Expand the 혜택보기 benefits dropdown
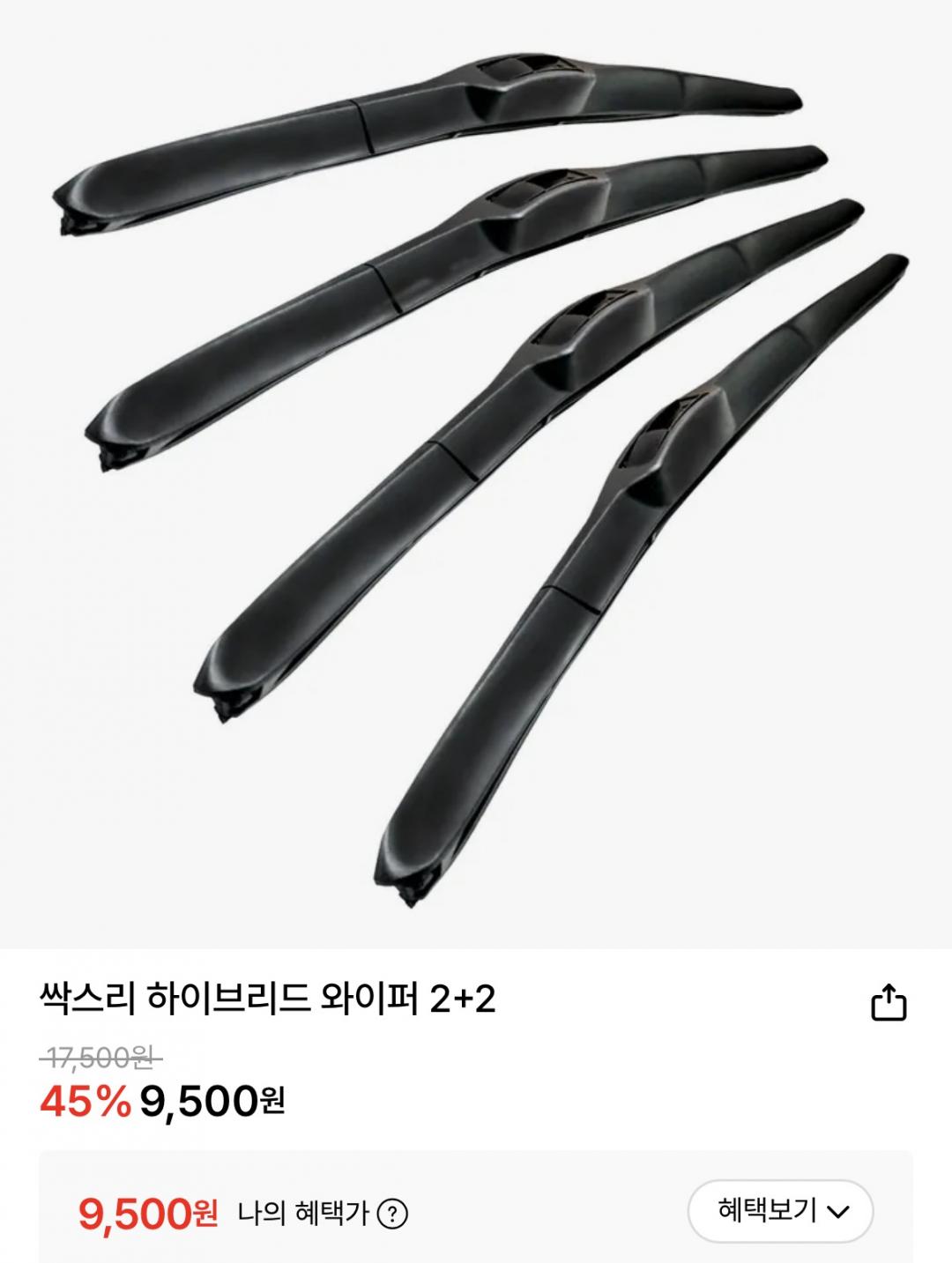Image resolution: width=952 pixels, height=1263 pixels. (x=781, y=1211)
